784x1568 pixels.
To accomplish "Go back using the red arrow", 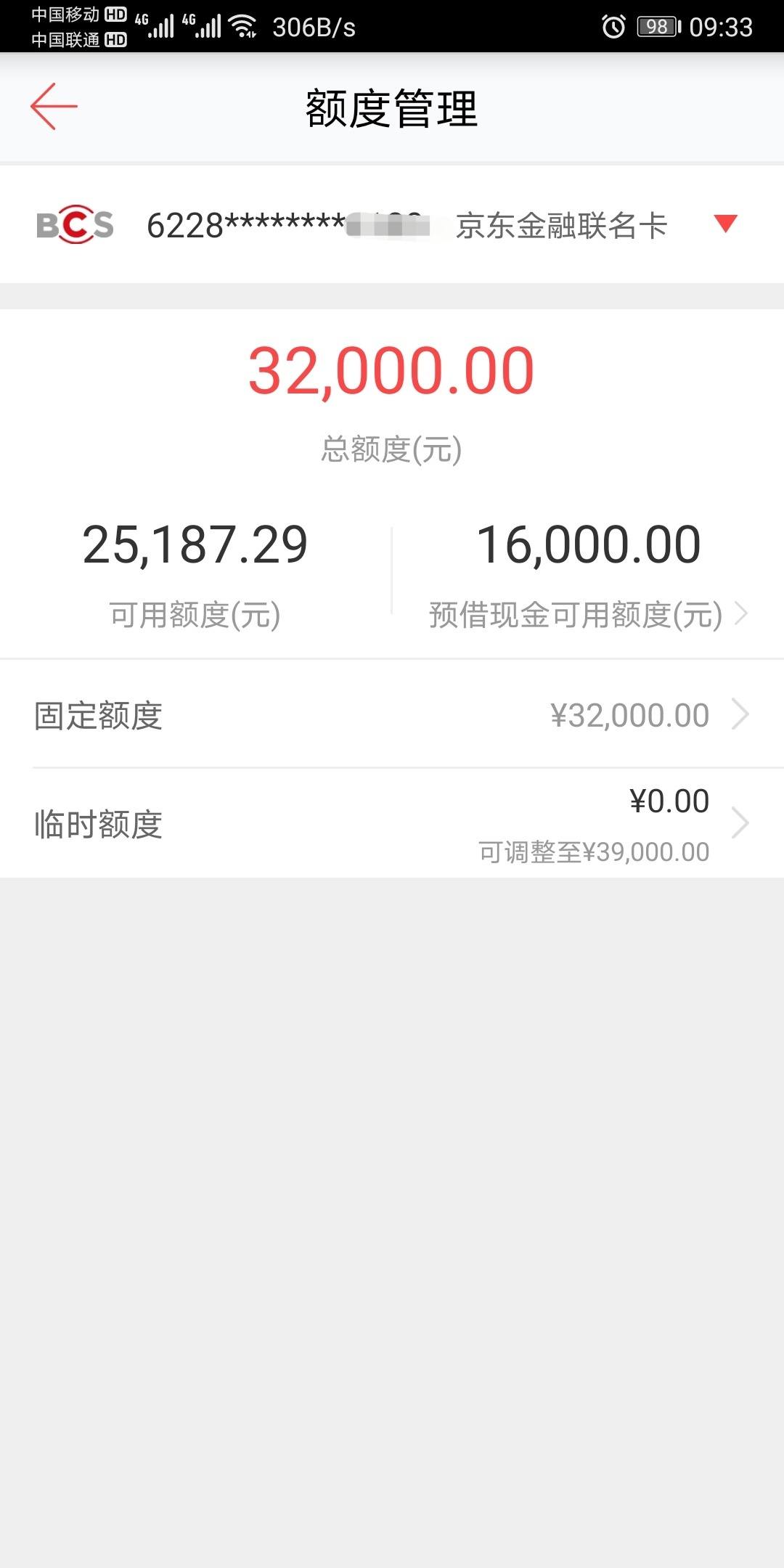I will pyautogui.click(x=54, y=106).
